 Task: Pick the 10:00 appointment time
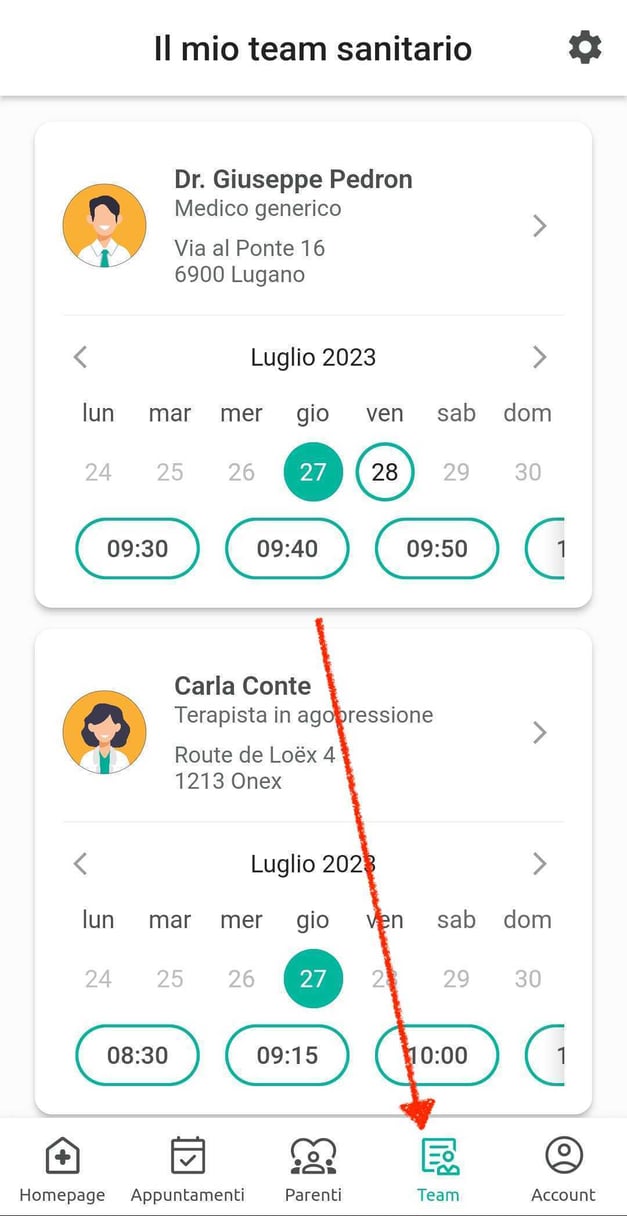click(437, 1055)
